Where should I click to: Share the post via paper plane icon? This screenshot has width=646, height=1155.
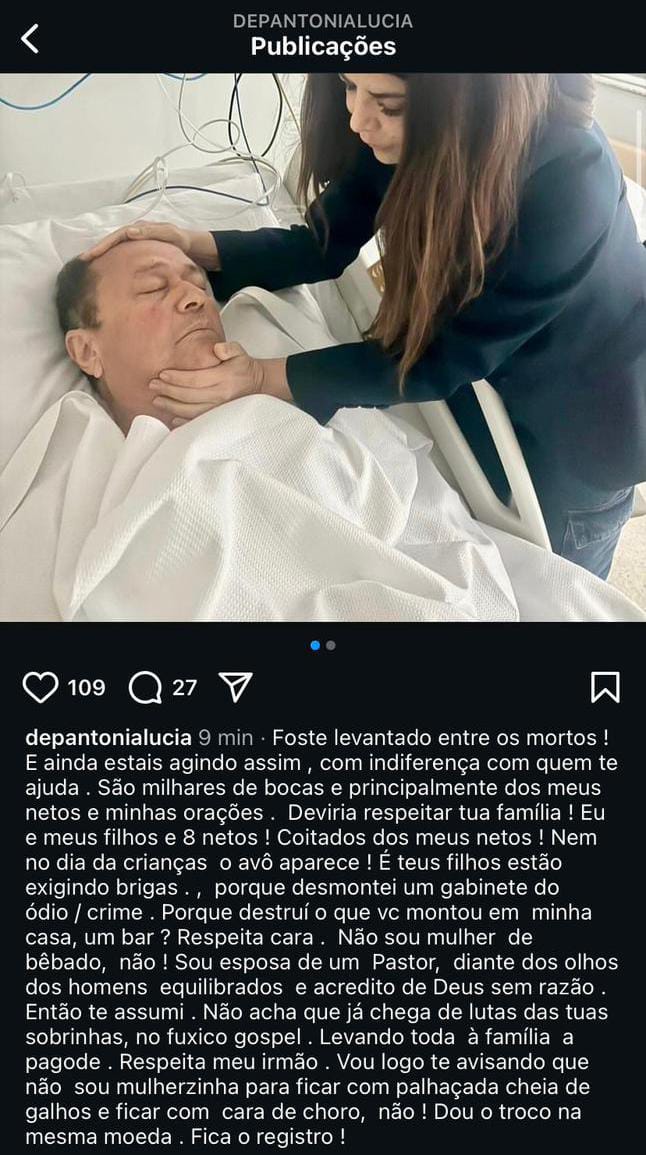point(235,687)
